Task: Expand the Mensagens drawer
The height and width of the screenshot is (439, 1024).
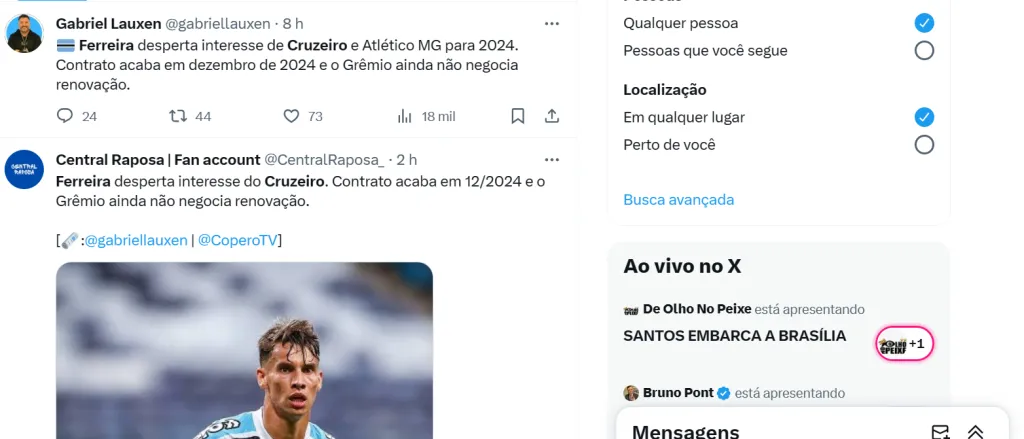Action: (975, 432)
